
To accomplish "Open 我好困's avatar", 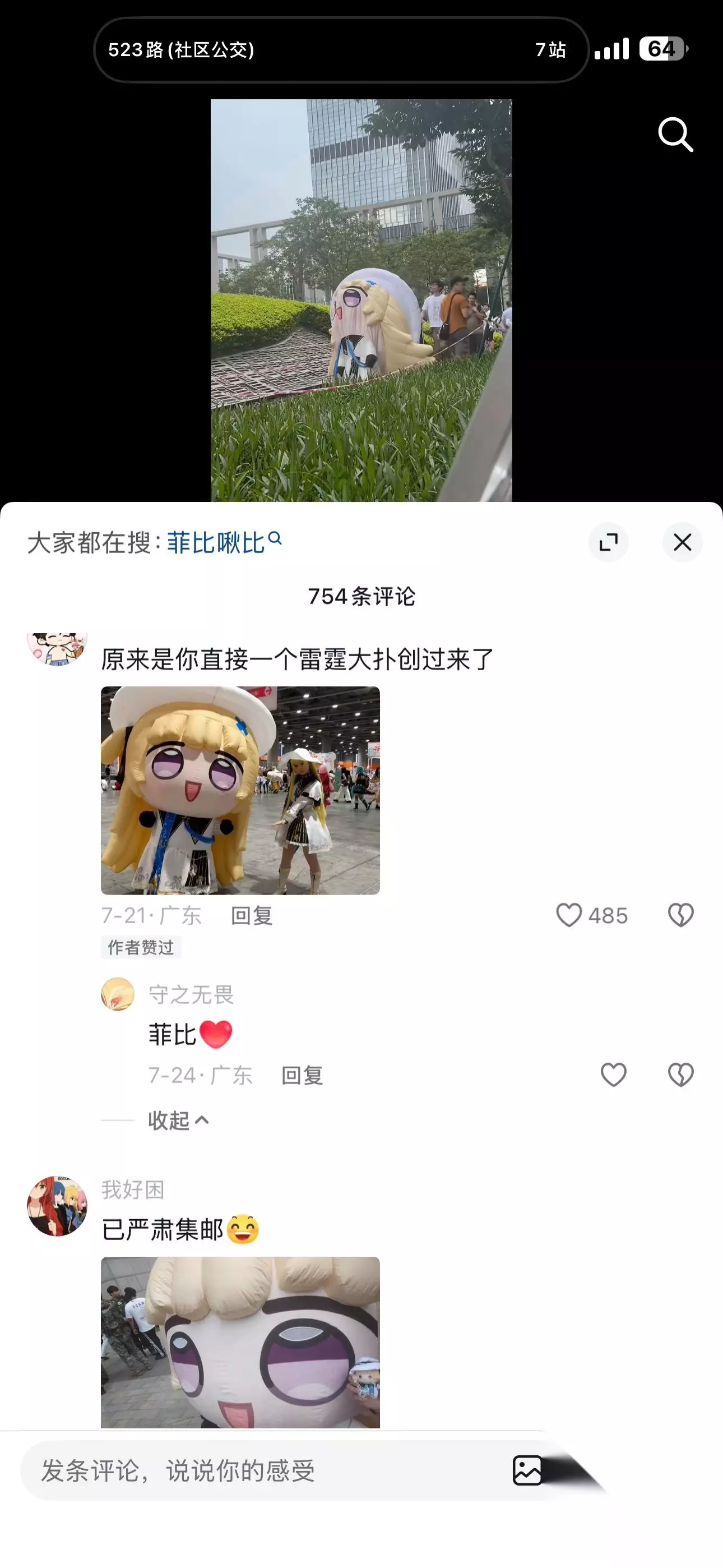I will [57, 1206].
